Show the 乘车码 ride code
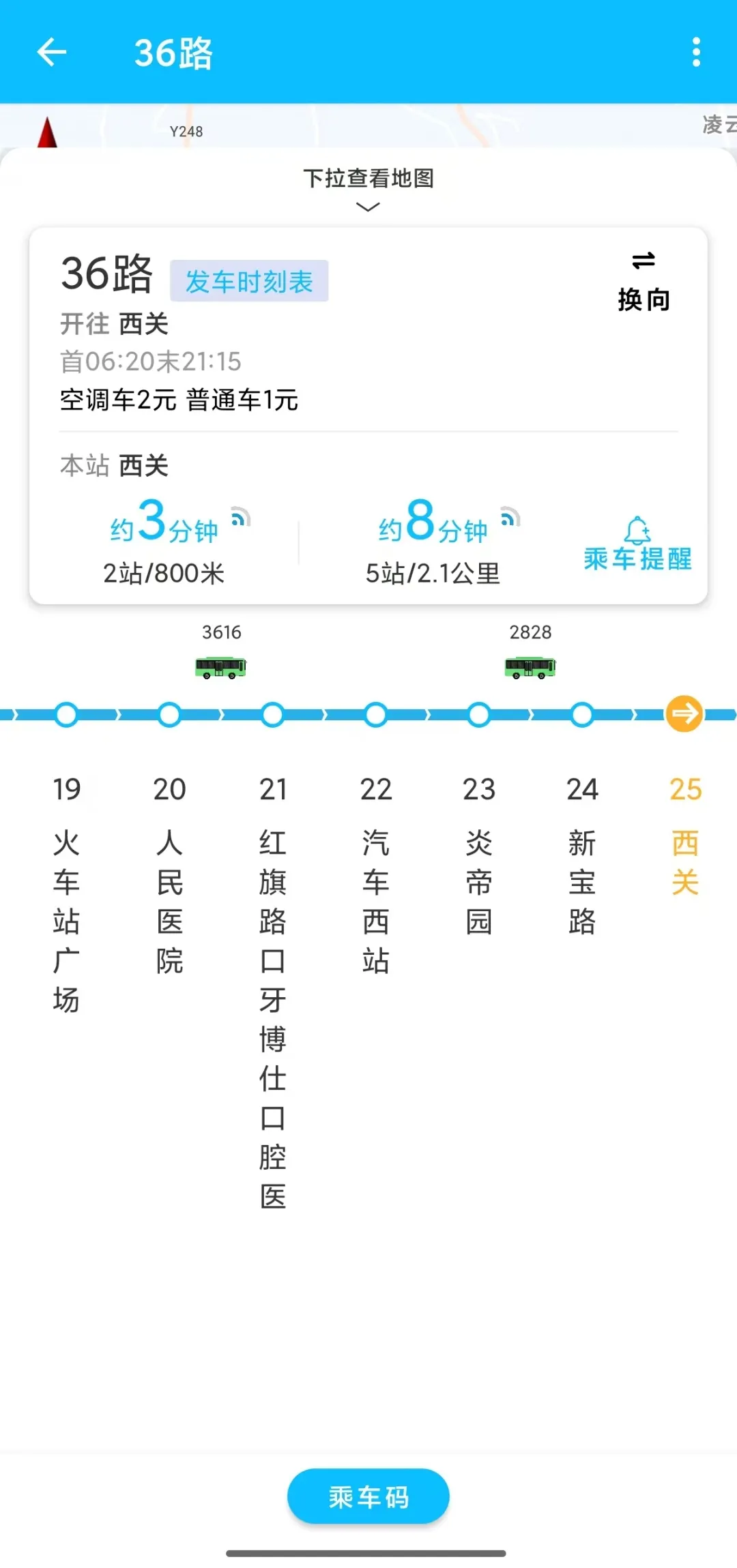Viewport: 737px width, 1568px height. 369,1496
